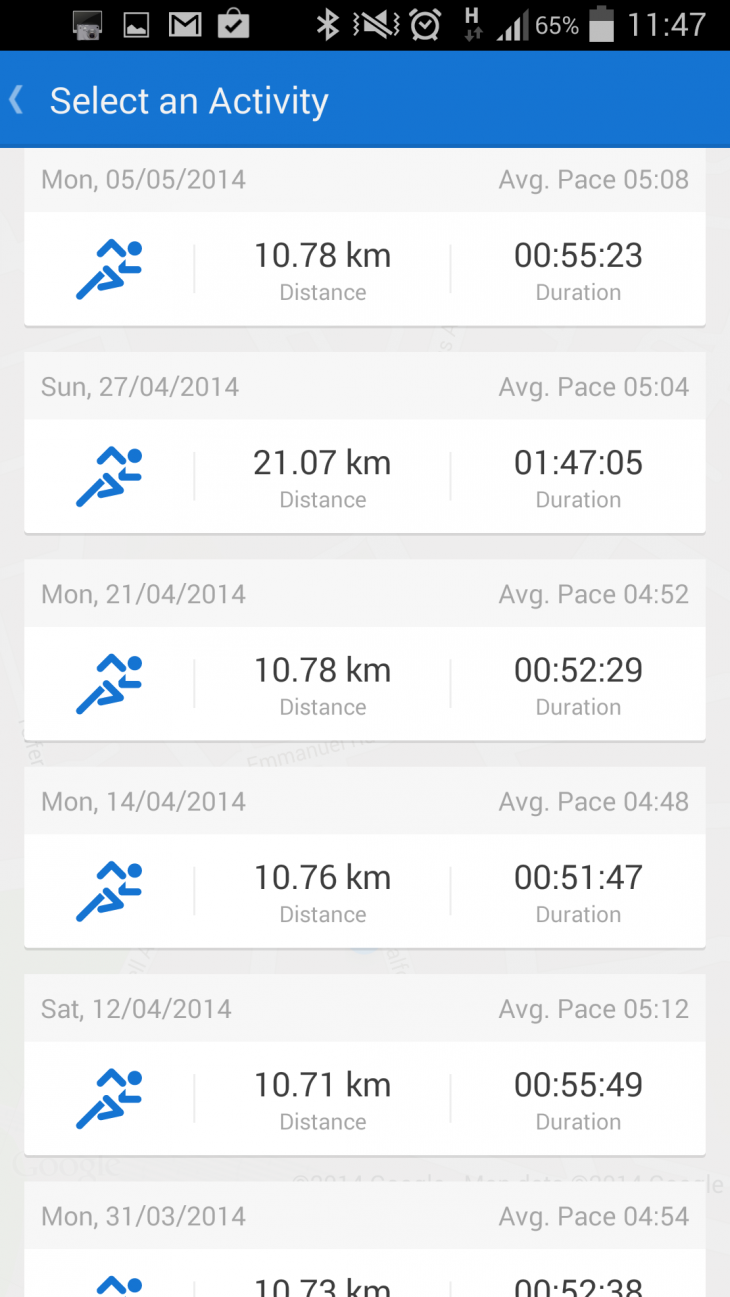Tap the mobile signal strength indicator
730x1297 pixels.
click(511, 25)
